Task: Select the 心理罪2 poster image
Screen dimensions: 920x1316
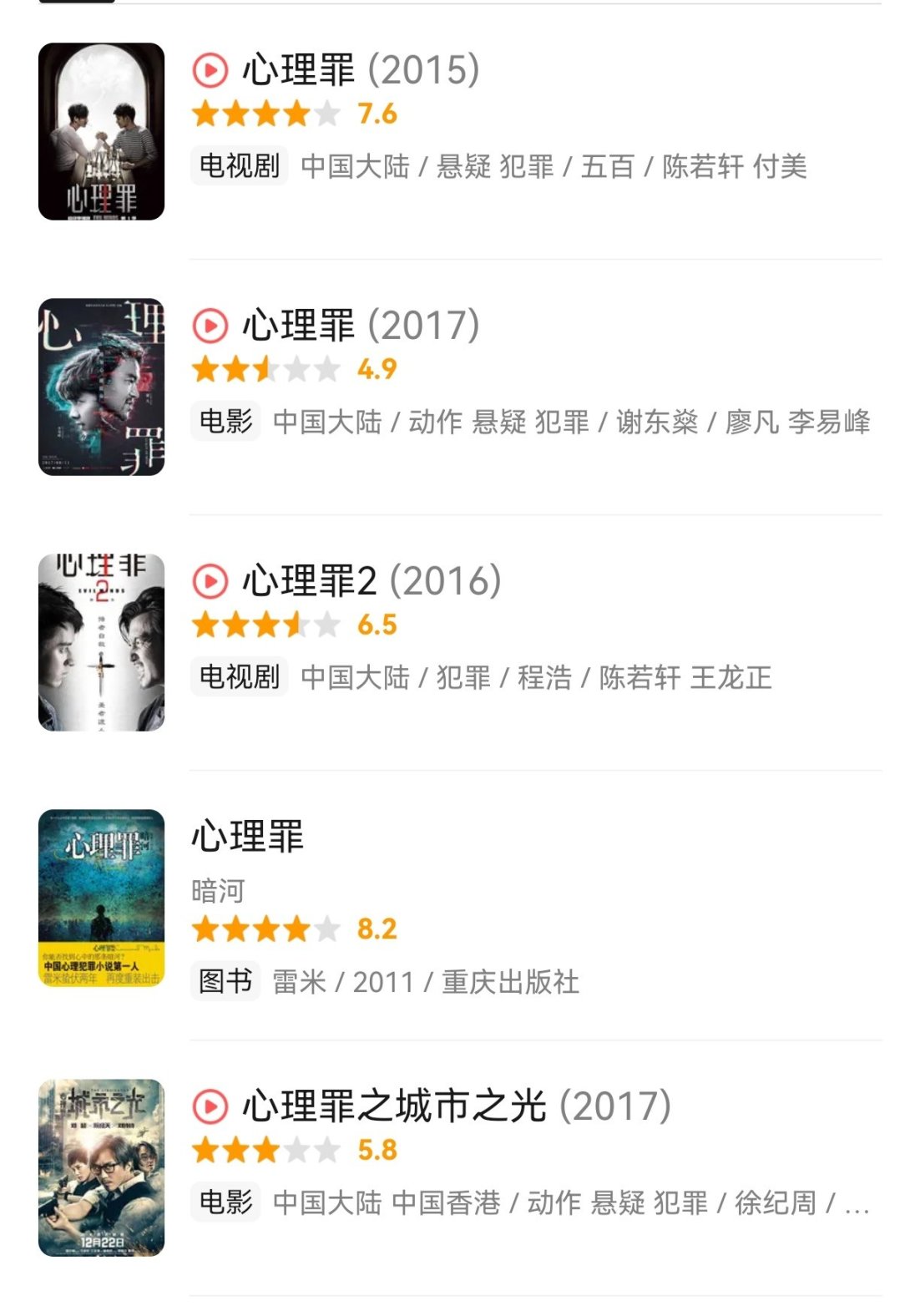Action: tap(102, 643)
